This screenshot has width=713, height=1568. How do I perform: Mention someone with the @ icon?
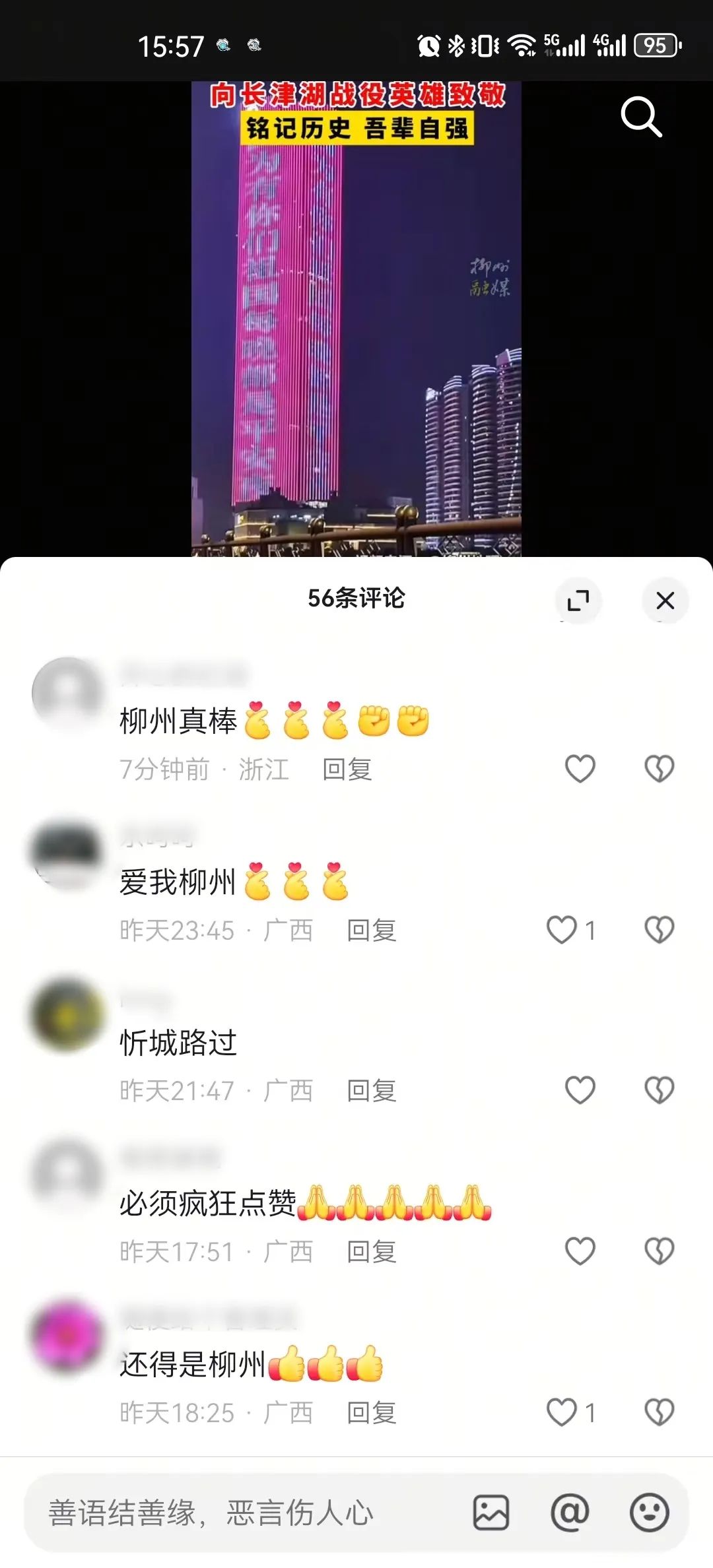570,1513
